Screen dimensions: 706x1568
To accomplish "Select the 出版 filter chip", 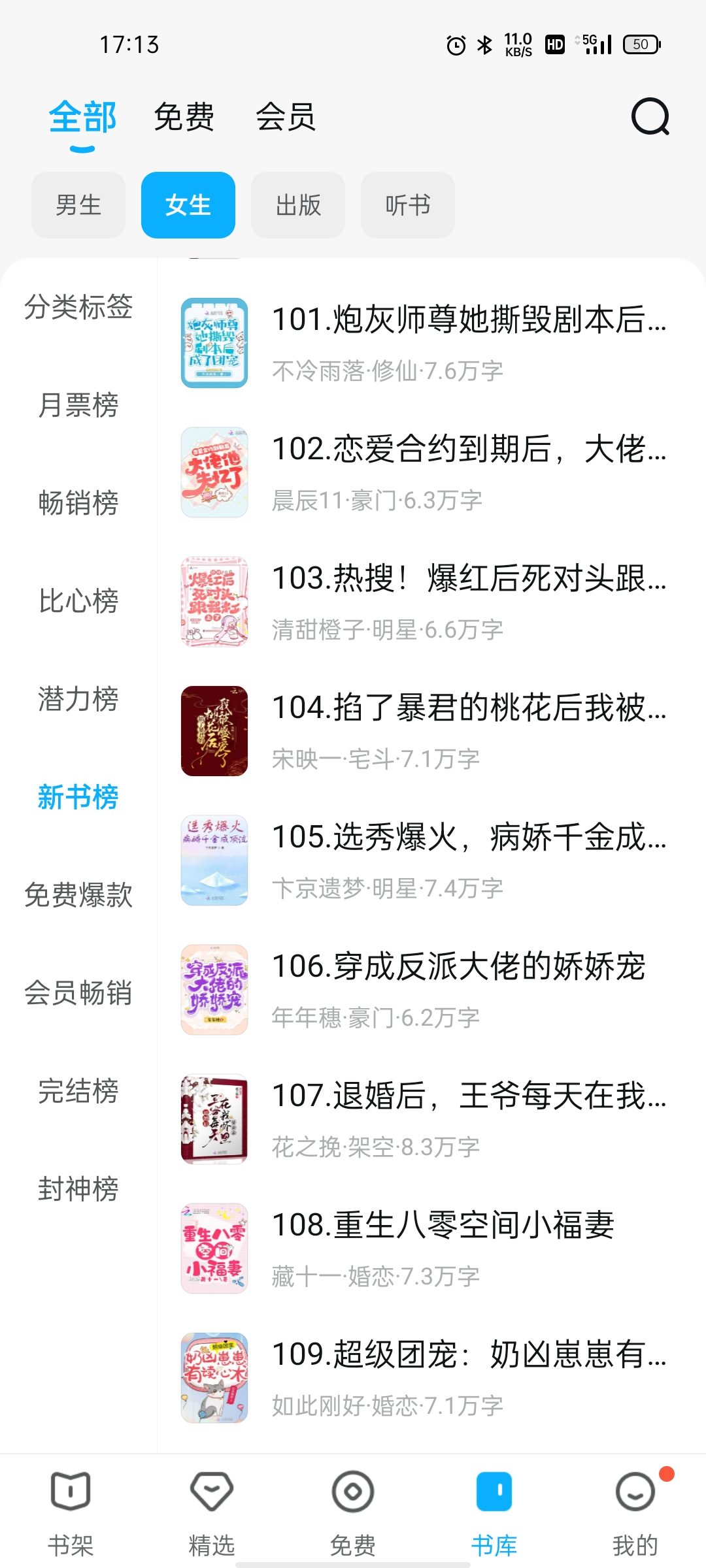I will tap(298, 205).
